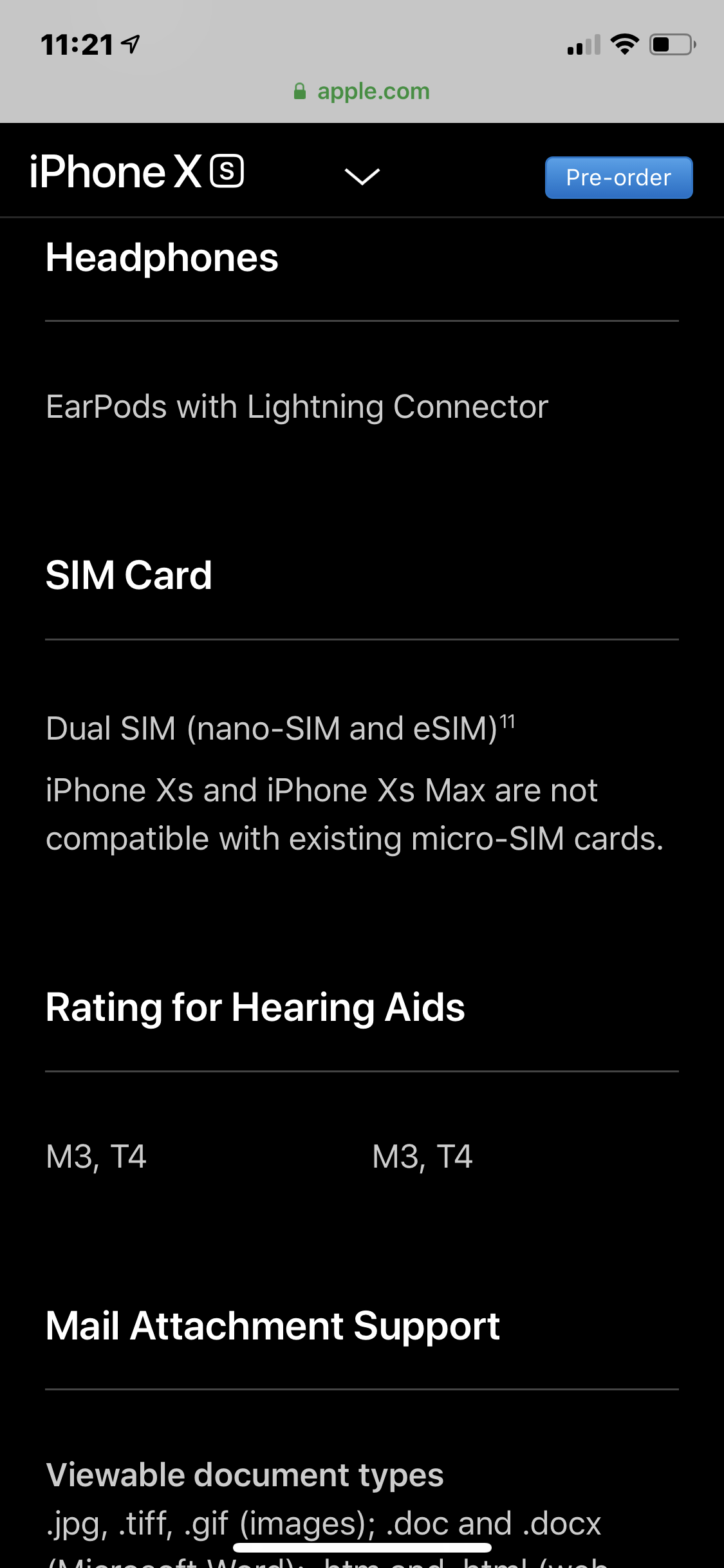Open the iPhone XS title link
Image resolution: width=724 pixels, height=1568 pixels.
(136, 173)
